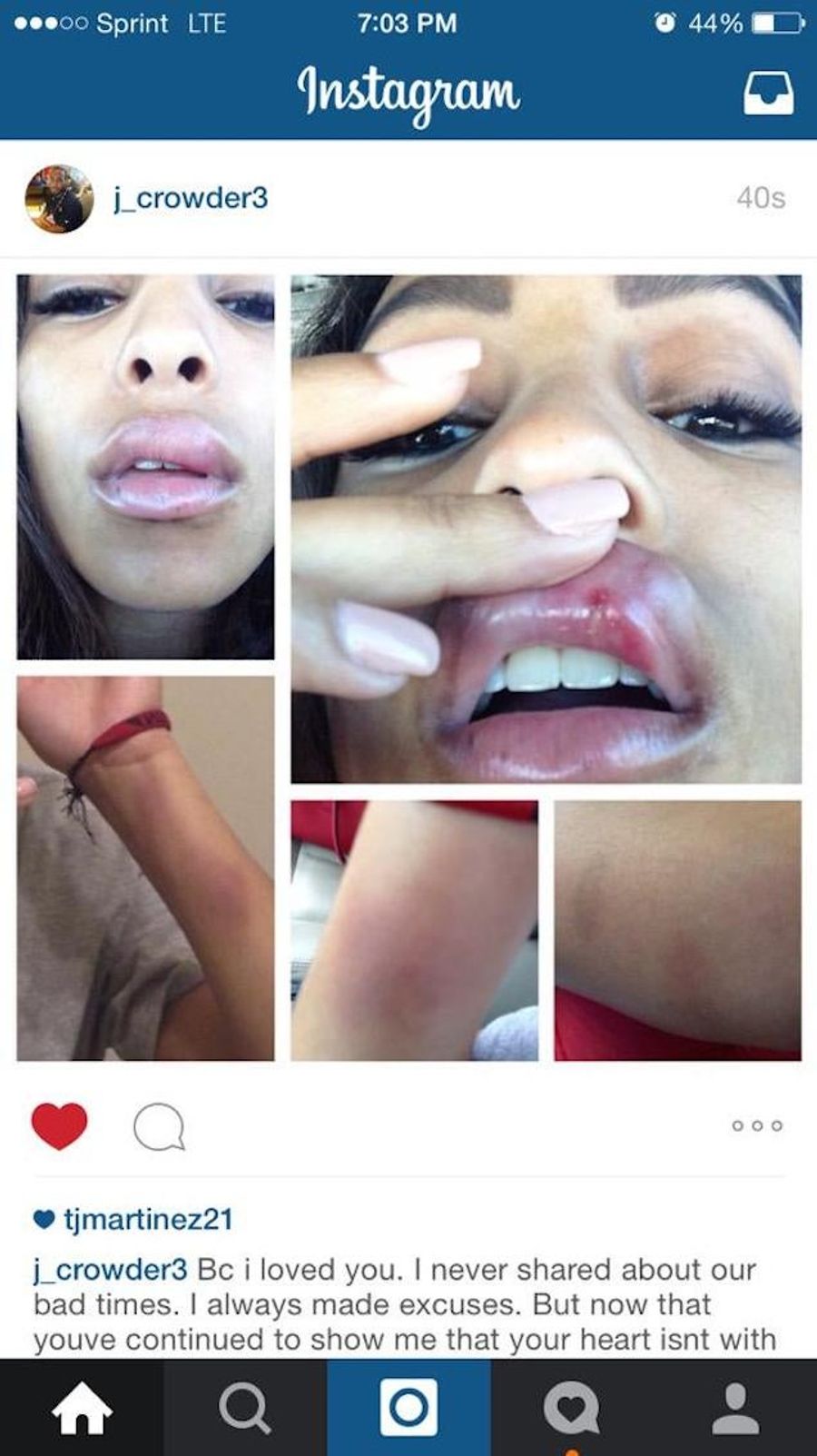Viewport: 817px width, 1456px height.
Task: Open j_crowder3's username in the caption
Action: tap(110, 1269)
